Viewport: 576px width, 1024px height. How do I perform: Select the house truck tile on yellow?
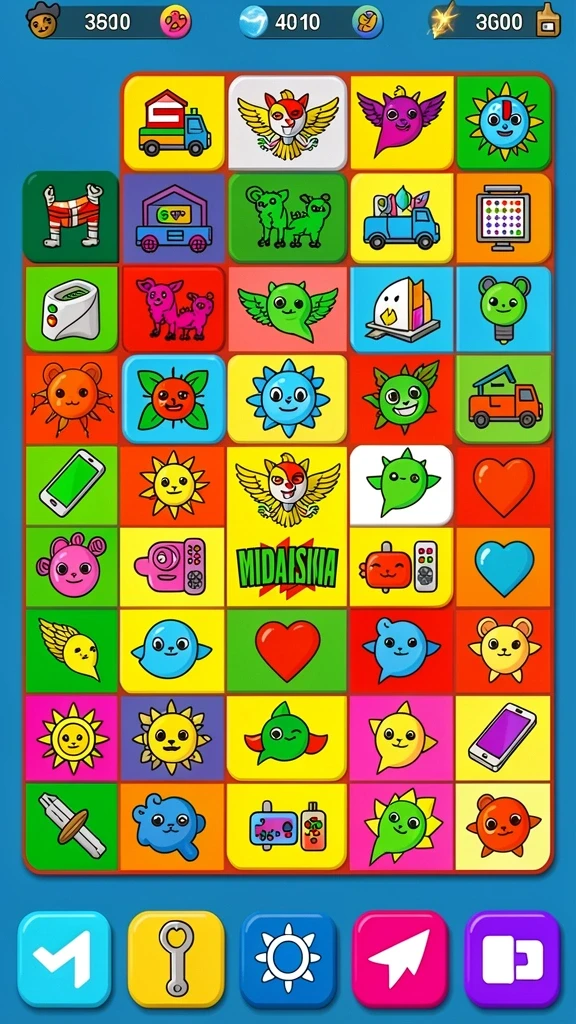(174, 123)
